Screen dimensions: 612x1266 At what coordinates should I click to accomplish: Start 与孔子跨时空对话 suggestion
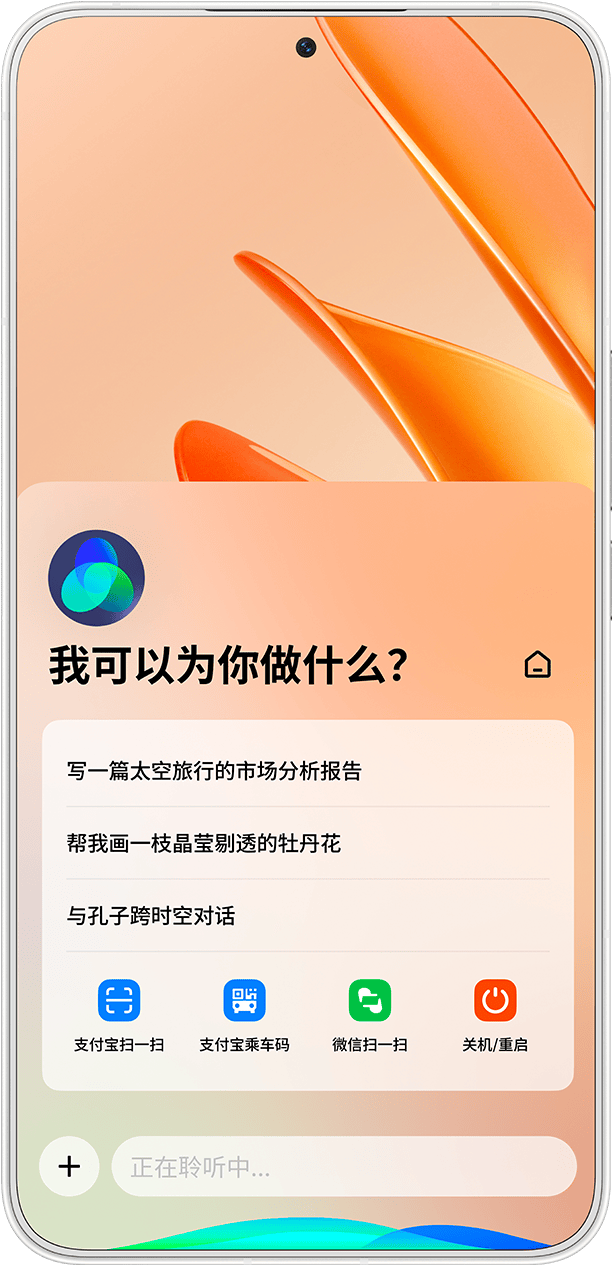pos(308,915)
